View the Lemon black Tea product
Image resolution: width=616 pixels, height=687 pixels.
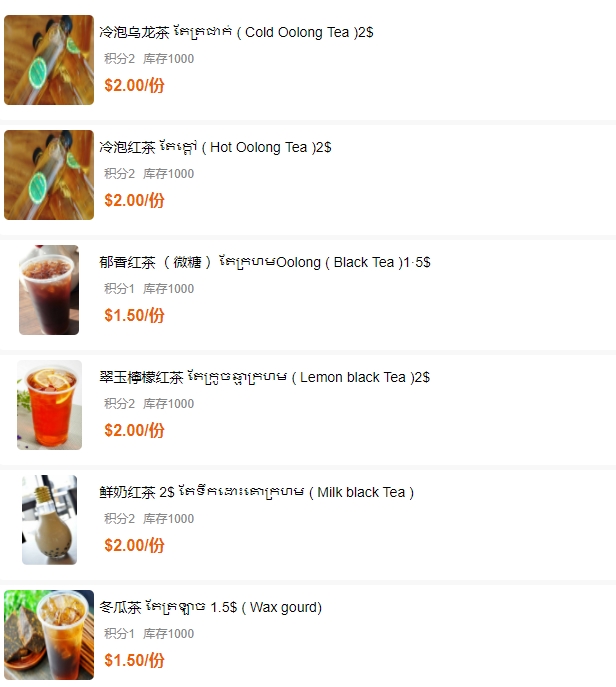coord(264,378)
